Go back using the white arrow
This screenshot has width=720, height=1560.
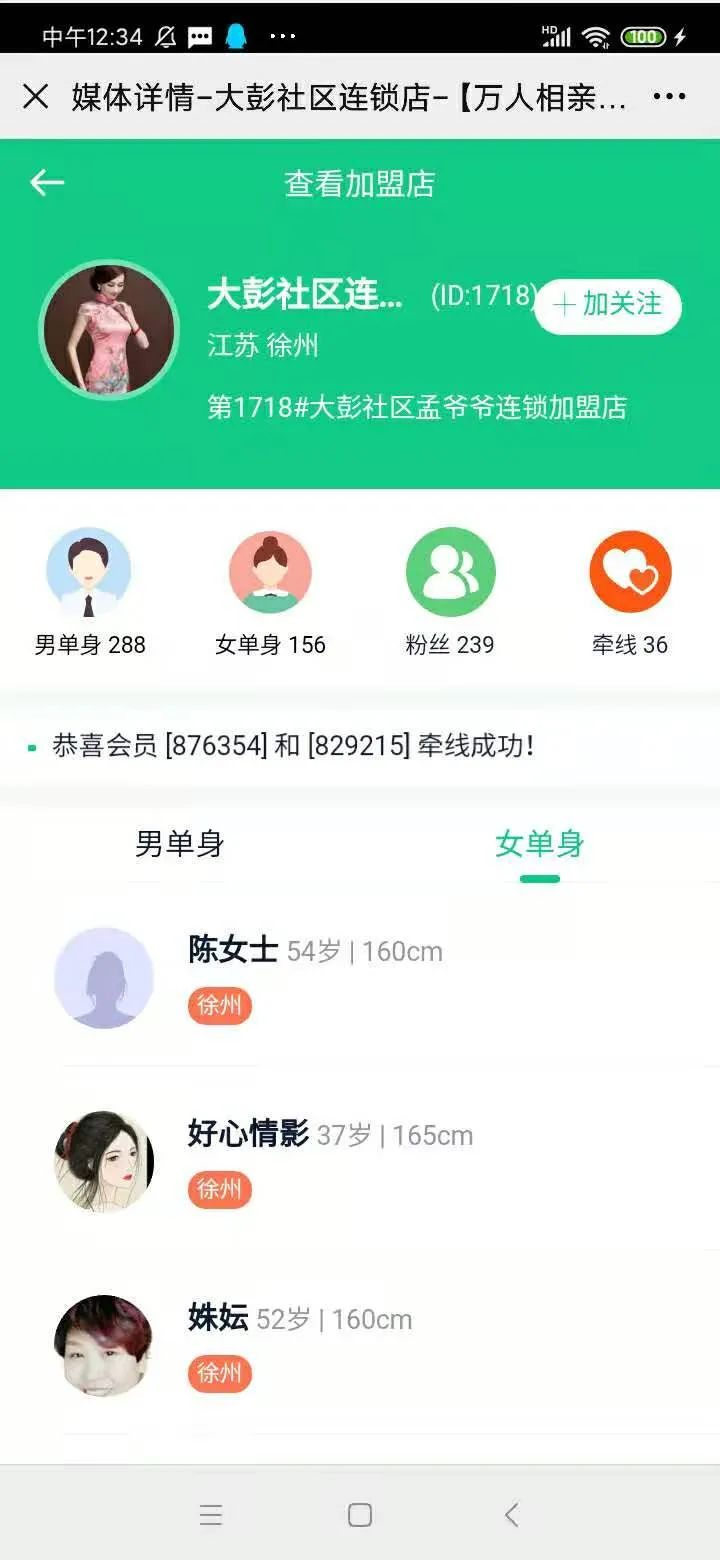[47, 183]
